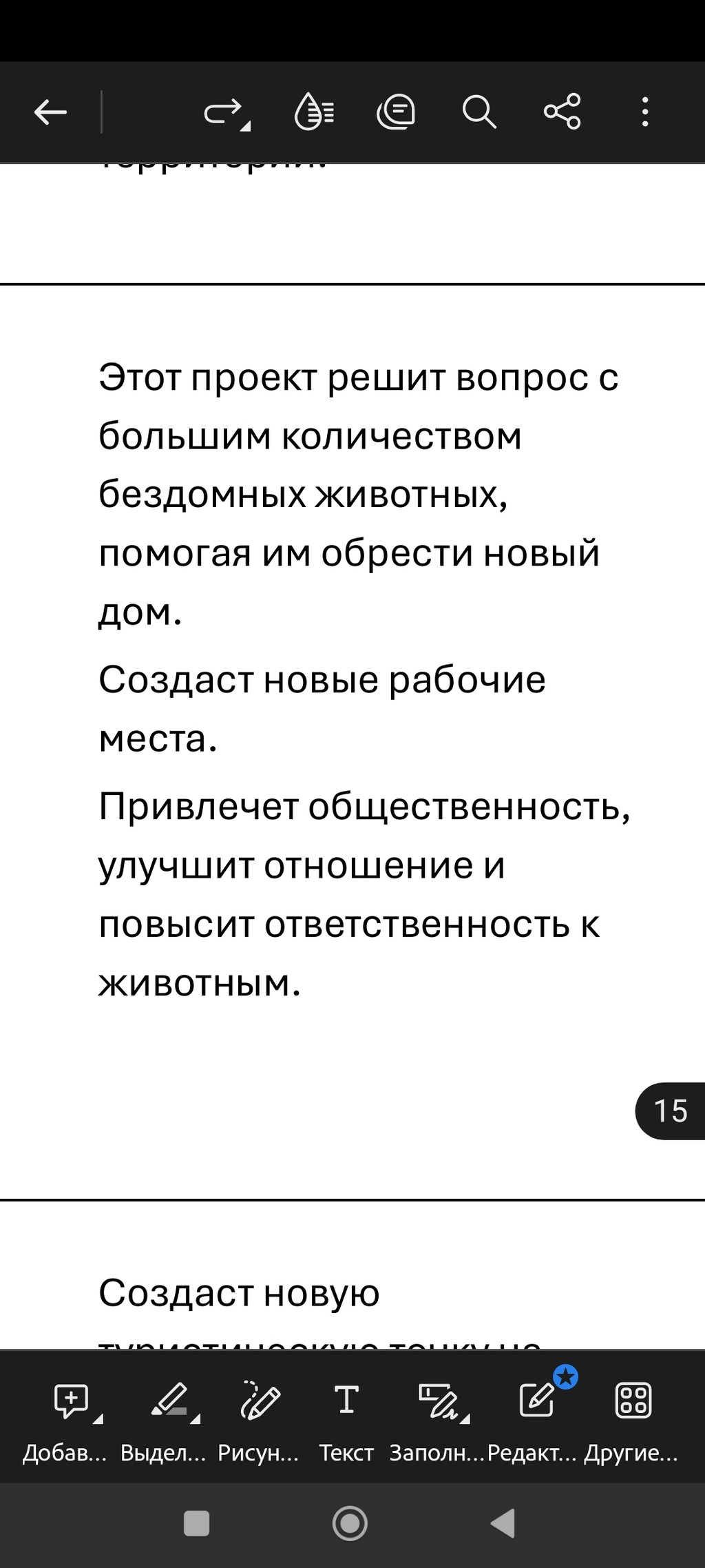Select the Добав... comment tool
This screenshot has width=705, height=1568.
coord(65,1422)
